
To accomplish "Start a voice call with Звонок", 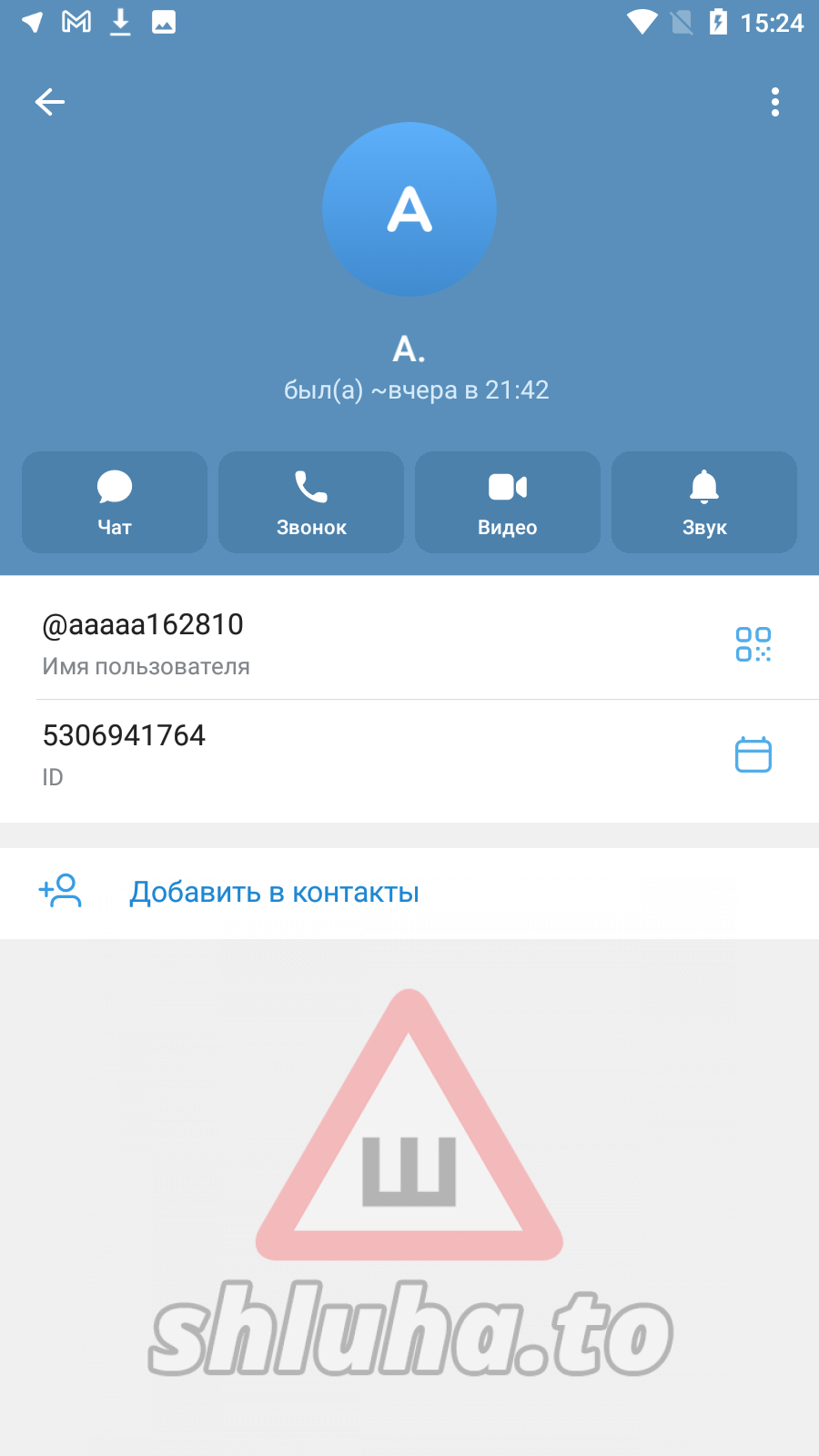I will coord(311,502).
